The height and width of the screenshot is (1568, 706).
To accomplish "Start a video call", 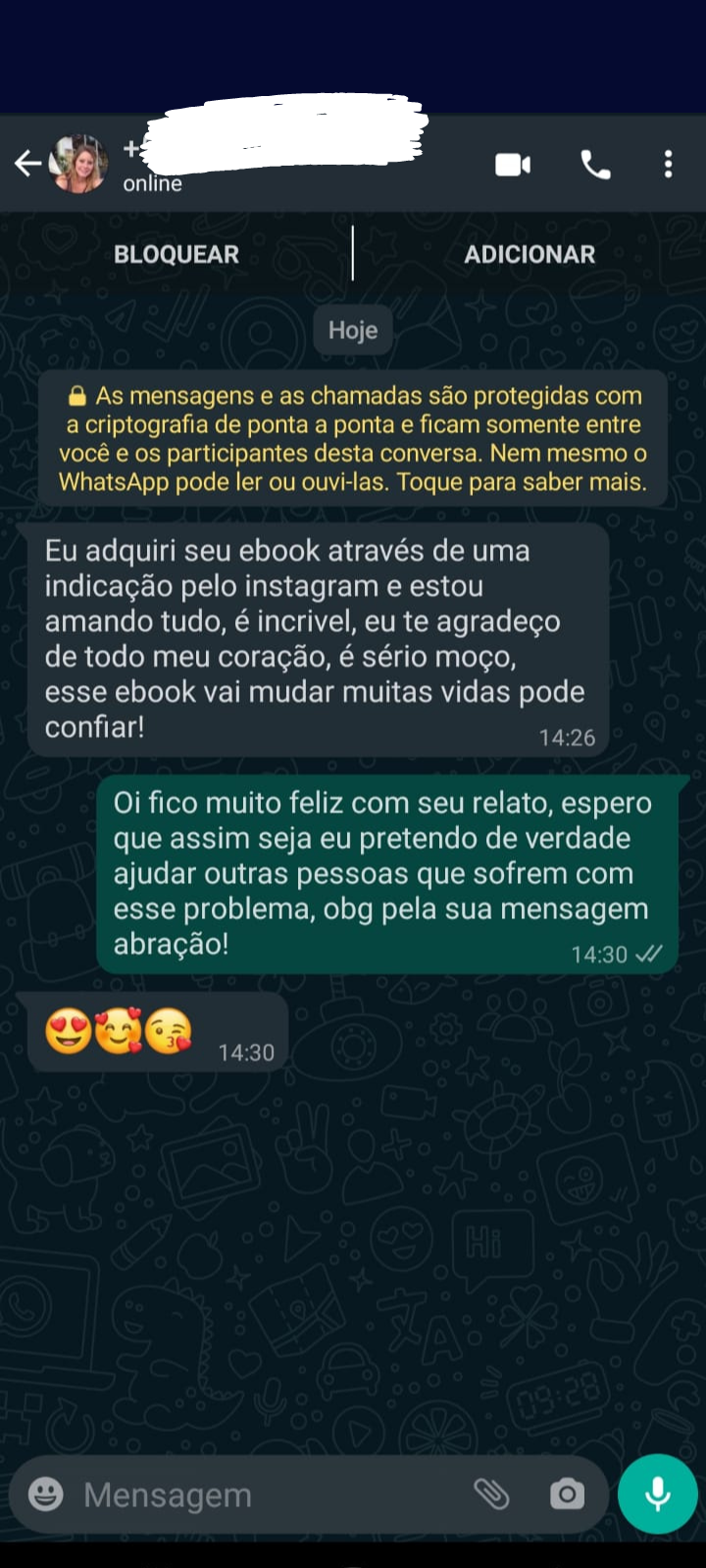I will tap(513, 165).
